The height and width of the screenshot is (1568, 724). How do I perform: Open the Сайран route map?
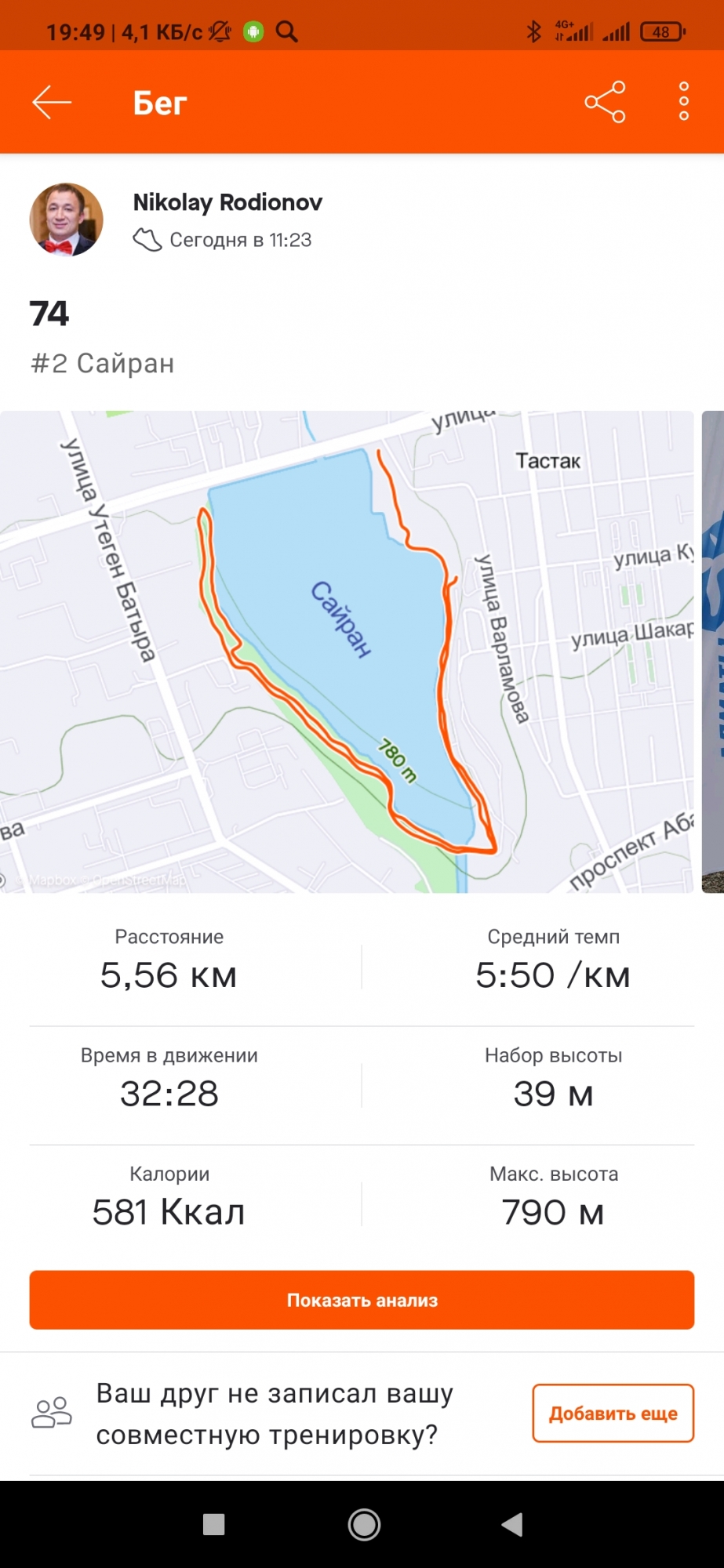[x=347, y=652]
